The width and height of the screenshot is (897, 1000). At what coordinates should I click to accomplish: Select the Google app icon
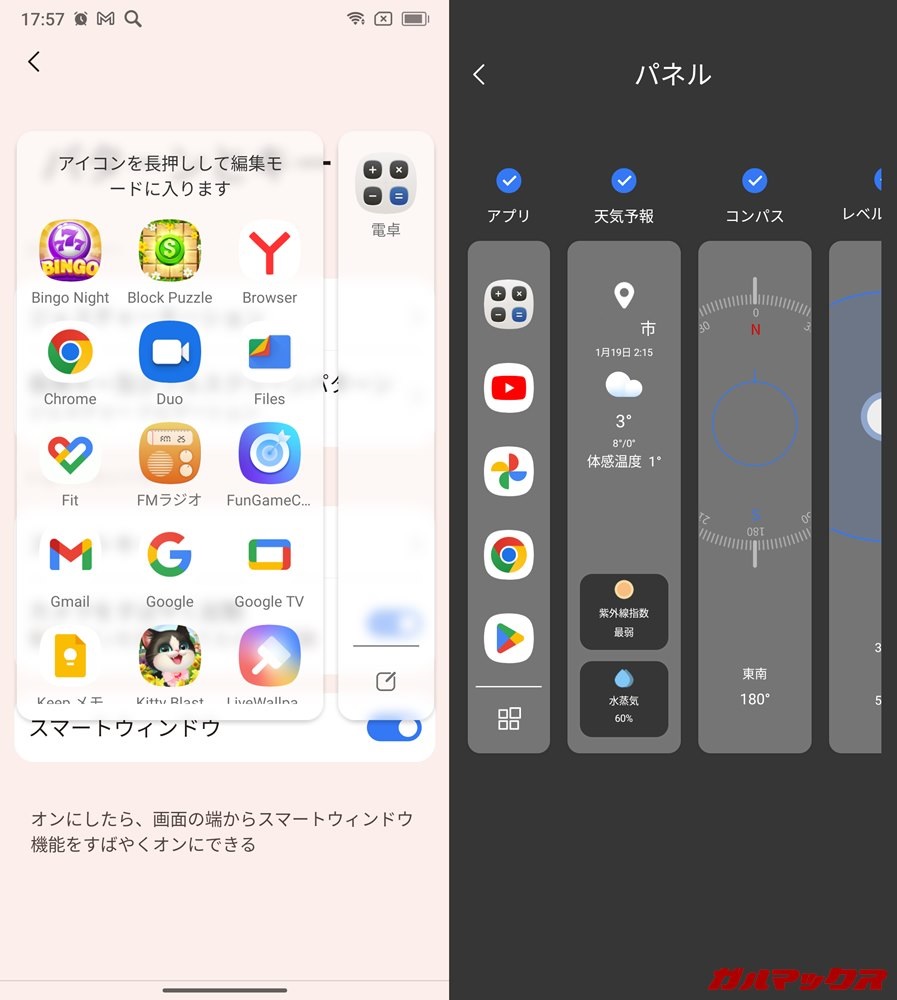(170, 555)
